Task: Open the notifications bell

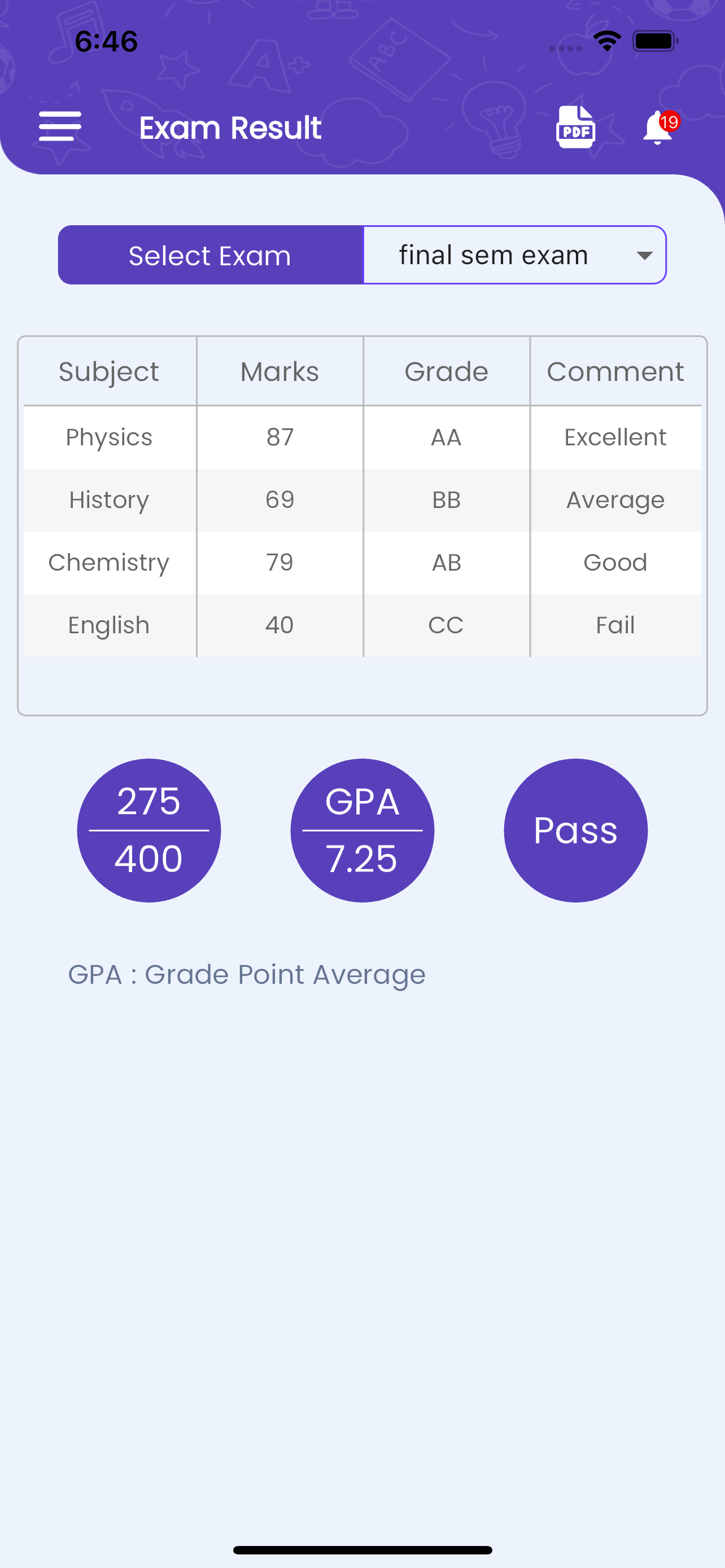Action: pyautogui.click(x=658, y=128)
